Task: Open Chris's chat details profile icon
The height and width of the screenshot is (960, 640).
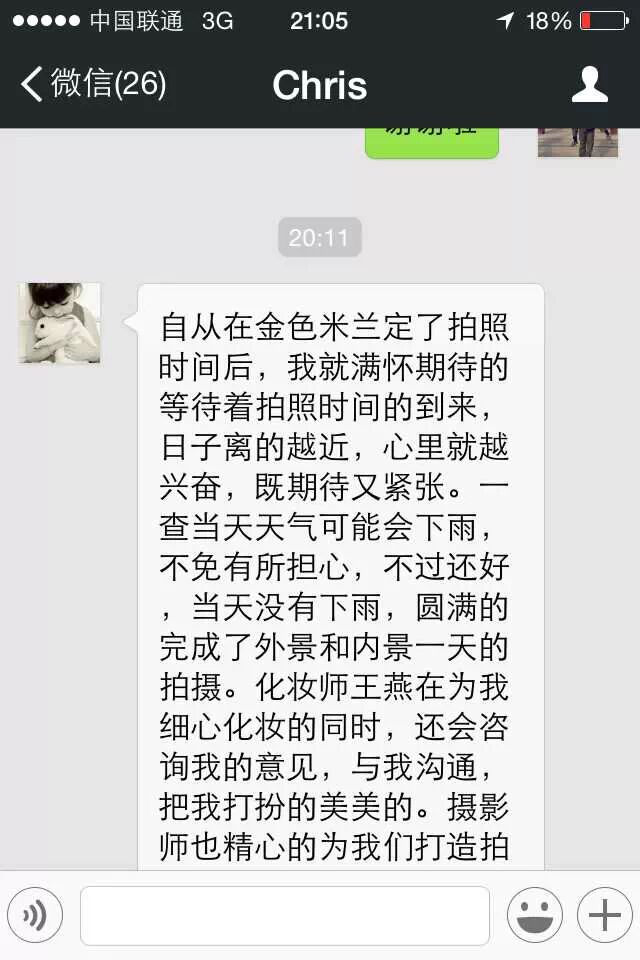Action: point(590,85)
